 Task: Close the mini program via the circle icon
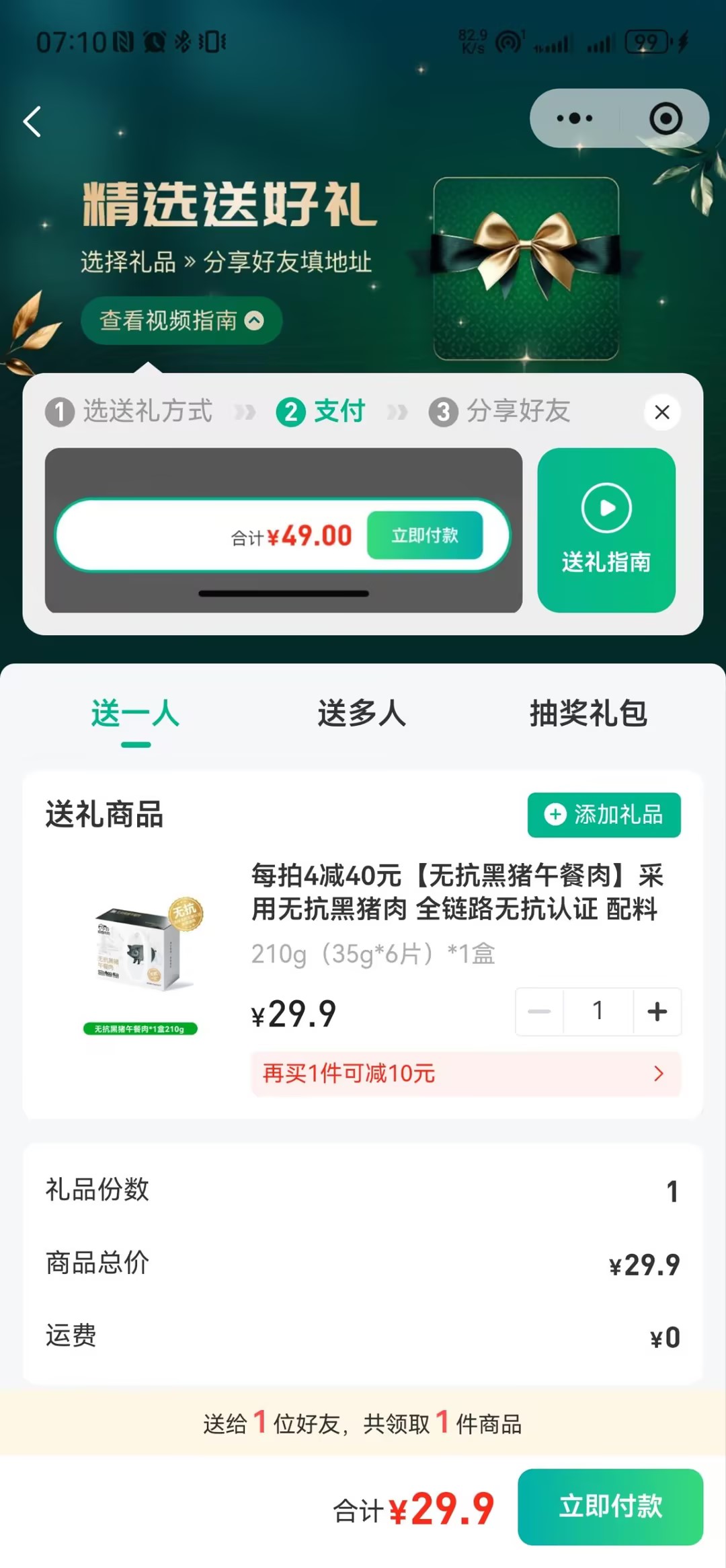pyautogui.click(x=665, y=118)
